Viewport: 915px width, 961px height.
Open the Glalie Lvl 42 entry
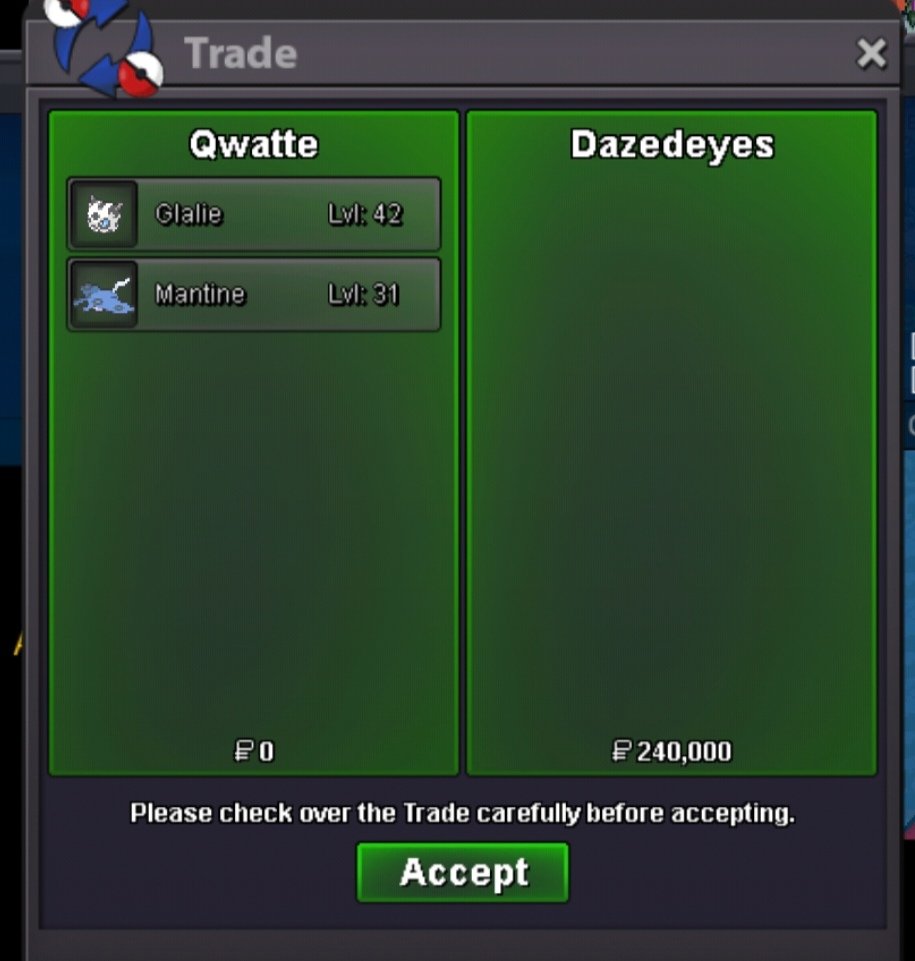tap(254, 214)
